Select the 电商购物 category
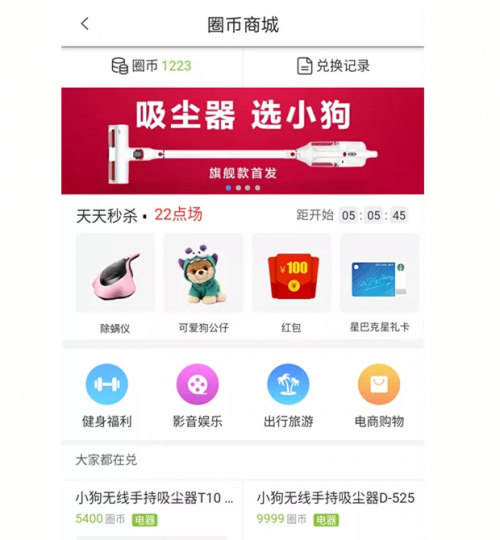The width and height of the screenshot is (500, 540). click(x=379, y=396)
